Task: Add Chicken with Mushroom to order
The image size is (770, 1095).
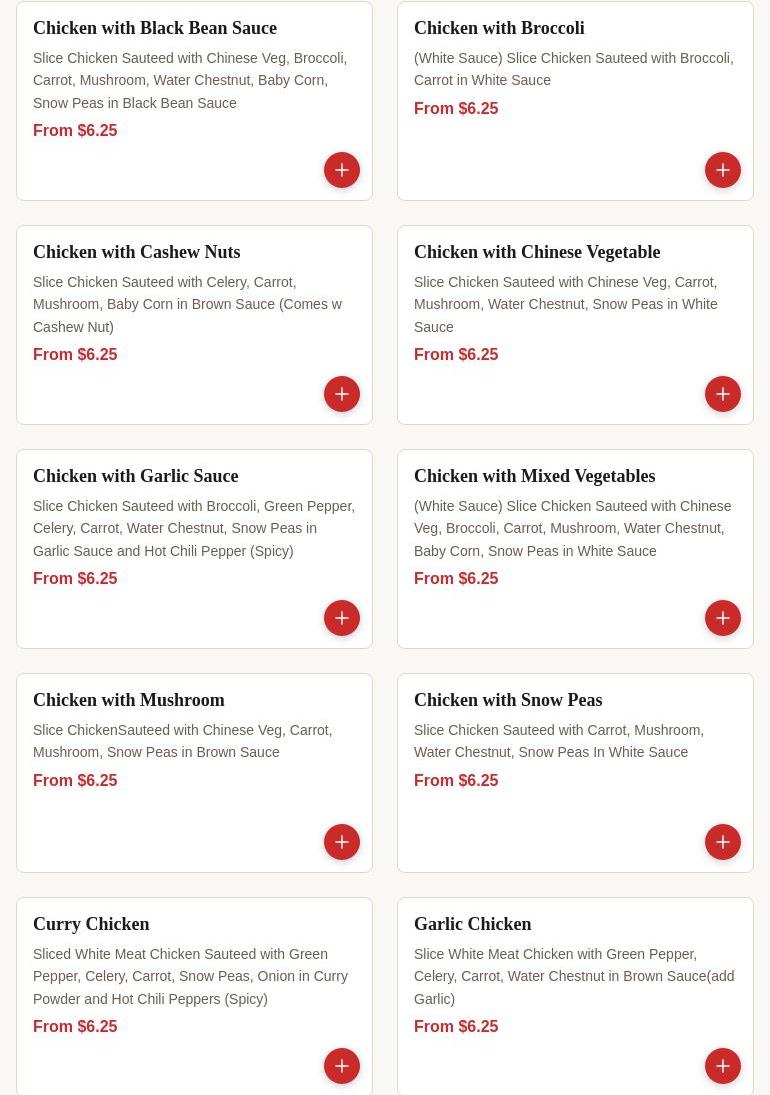Action: [342, 842]
